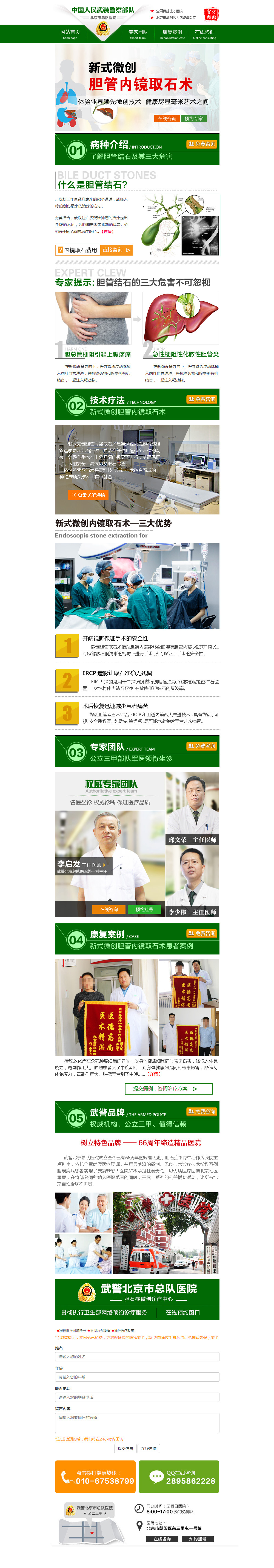Tap 直接咨询 next to 内镜取石费用
This screenshot has height=1568, width=274.
[x=116, y=250]
